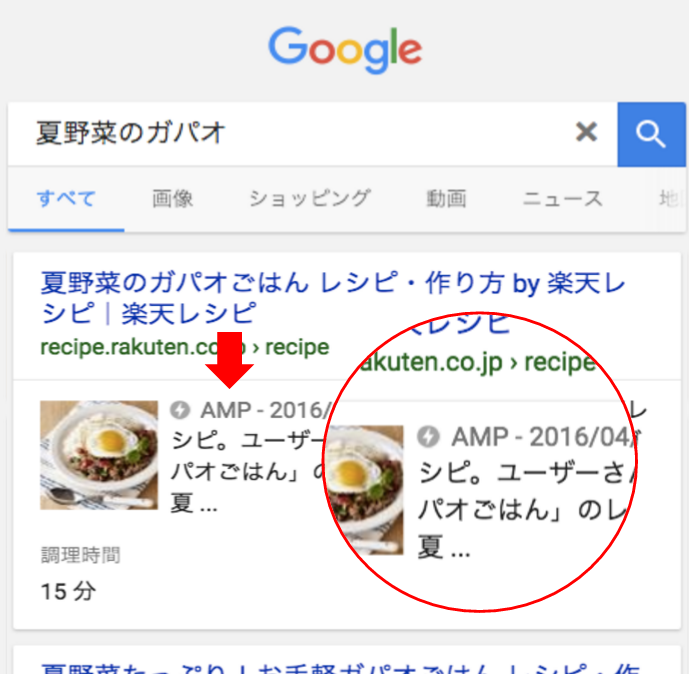Clear the search query with the X

(587, 133)
